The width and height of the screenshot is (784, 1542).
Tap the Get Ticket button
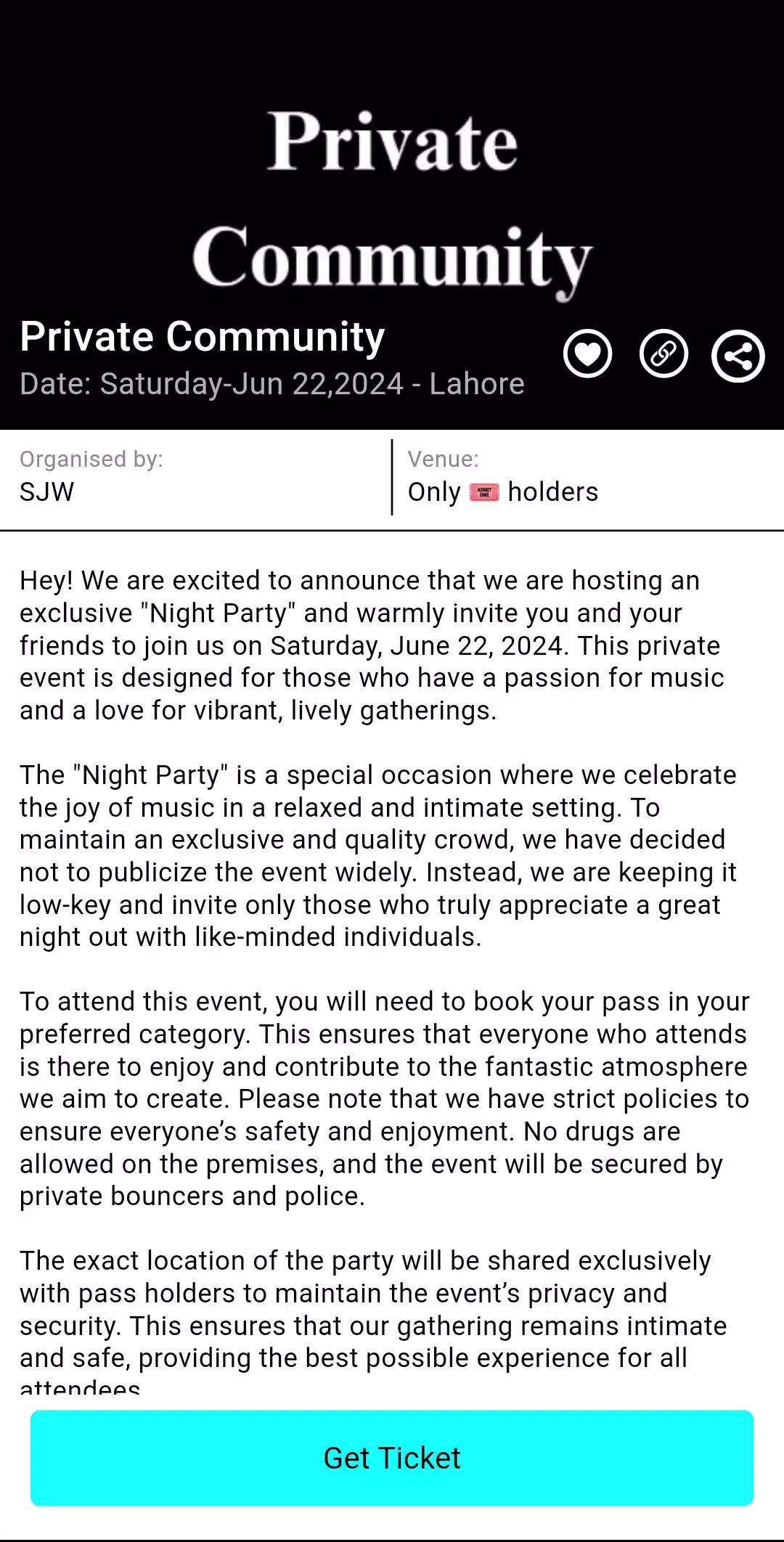pos(392,1458)
